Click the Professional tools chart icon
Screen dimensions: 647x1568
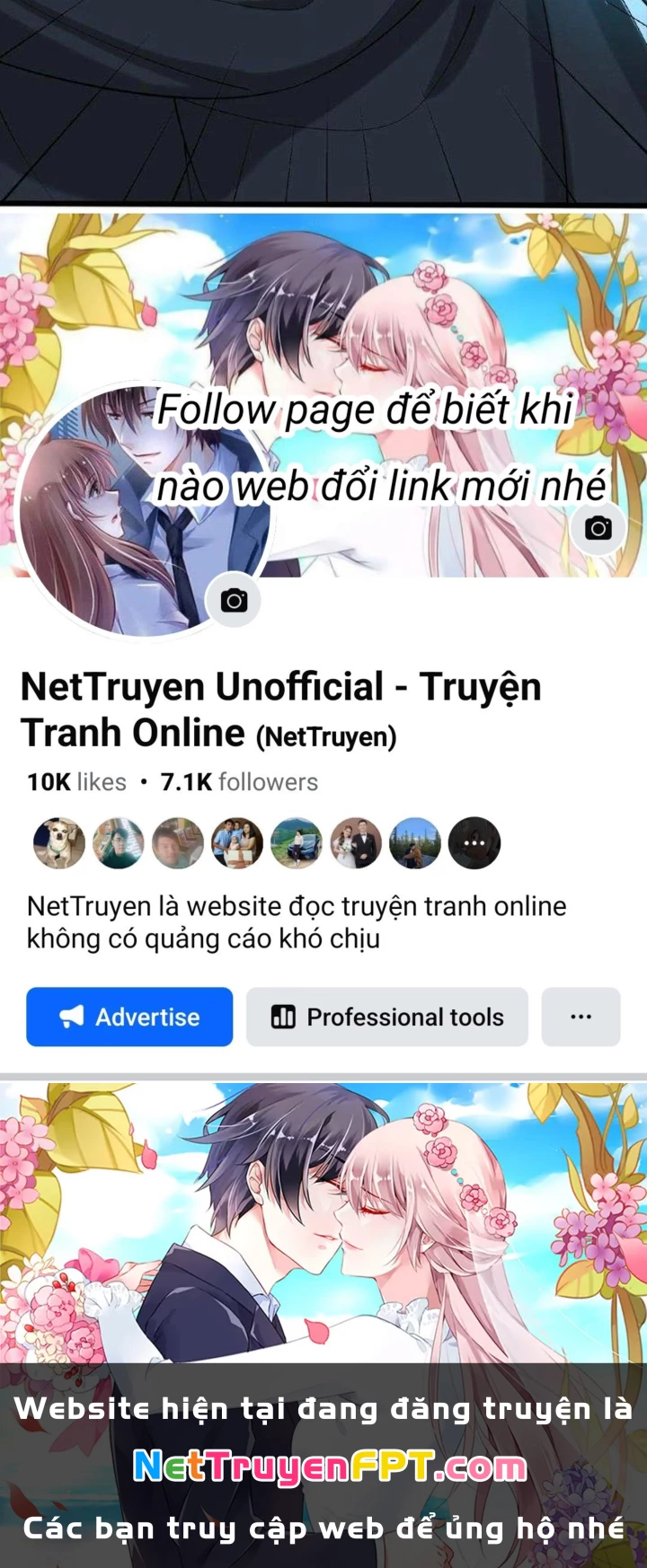click(x=283, y=1017)
